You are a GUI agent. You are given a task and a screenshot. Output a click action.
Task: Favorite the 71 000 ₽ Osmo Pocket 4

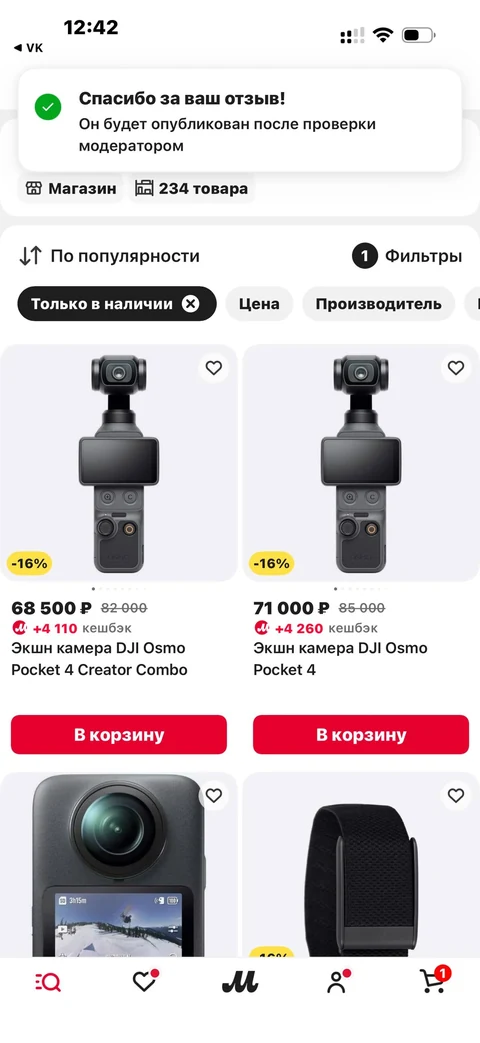(x=455, y=368)
